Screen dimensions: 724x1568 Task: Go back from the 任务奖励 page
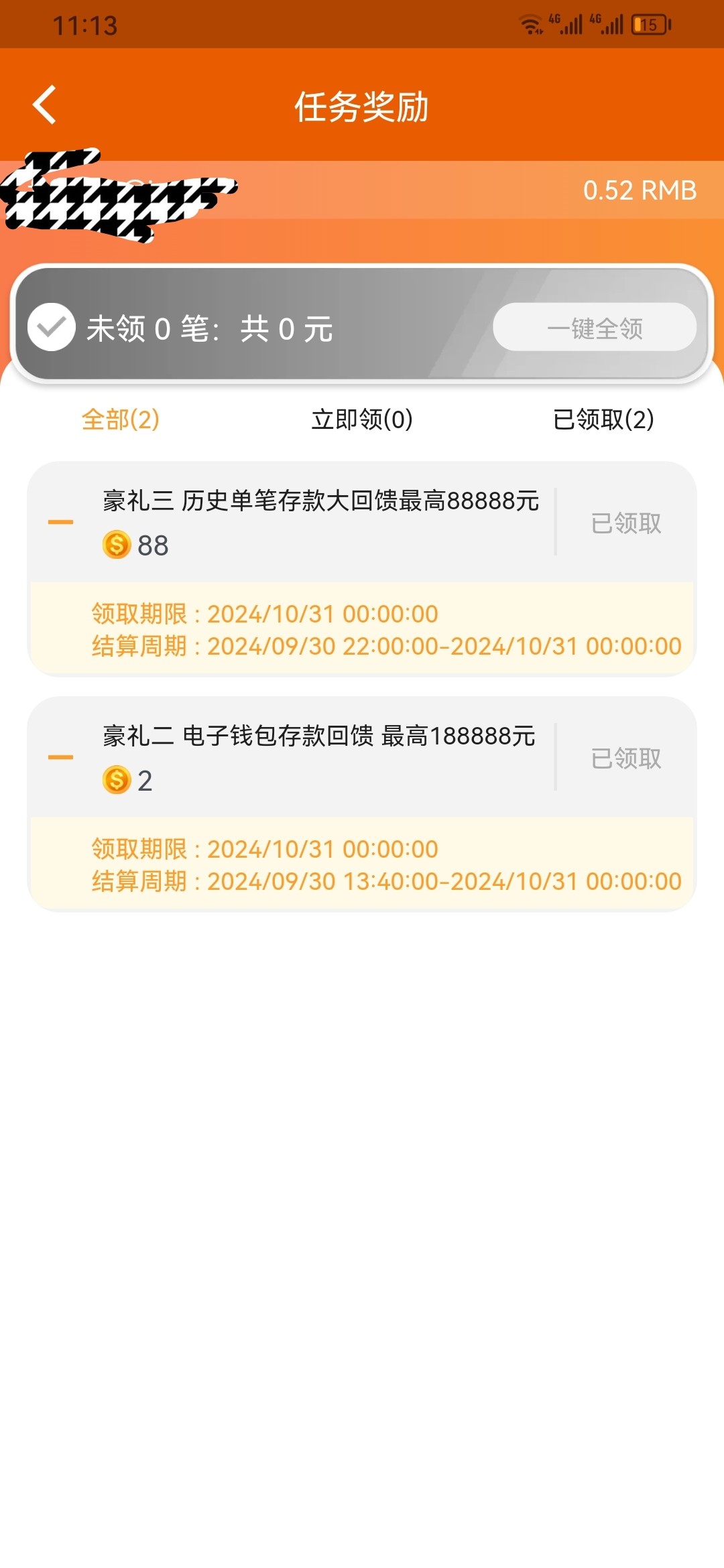click(x=45, y=105)
